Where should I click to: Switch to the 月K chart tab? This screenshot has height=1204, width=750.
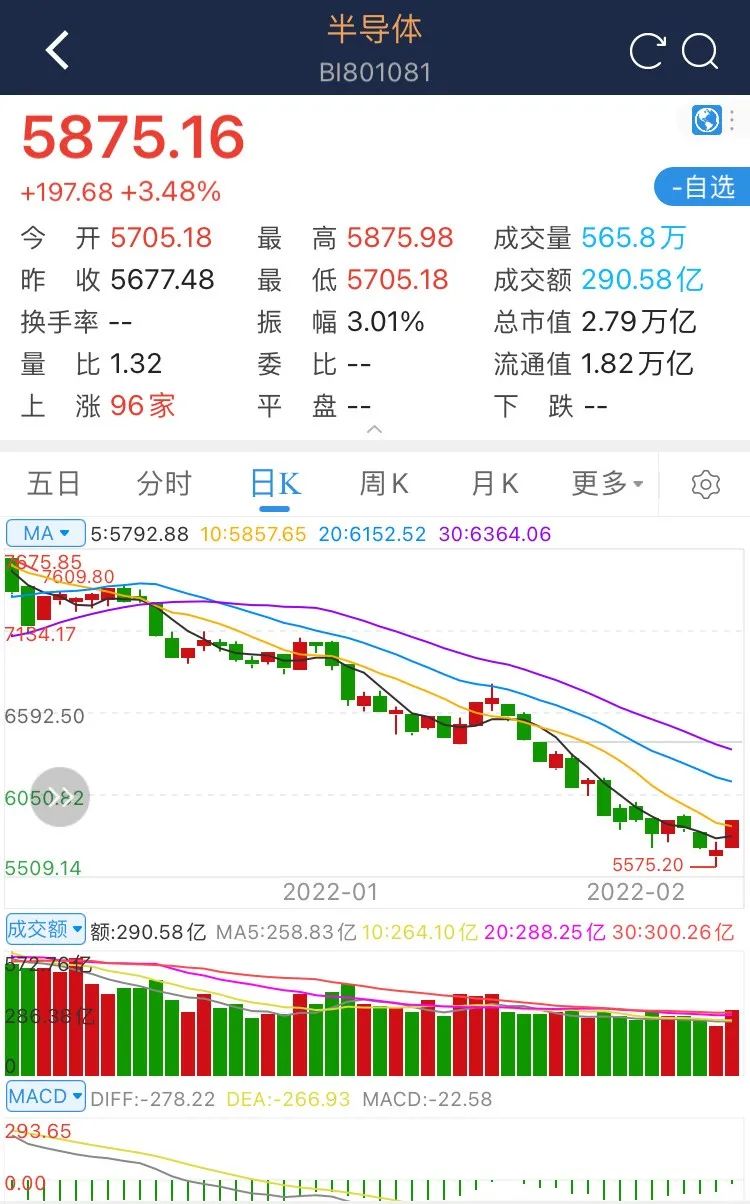[495, 484]
